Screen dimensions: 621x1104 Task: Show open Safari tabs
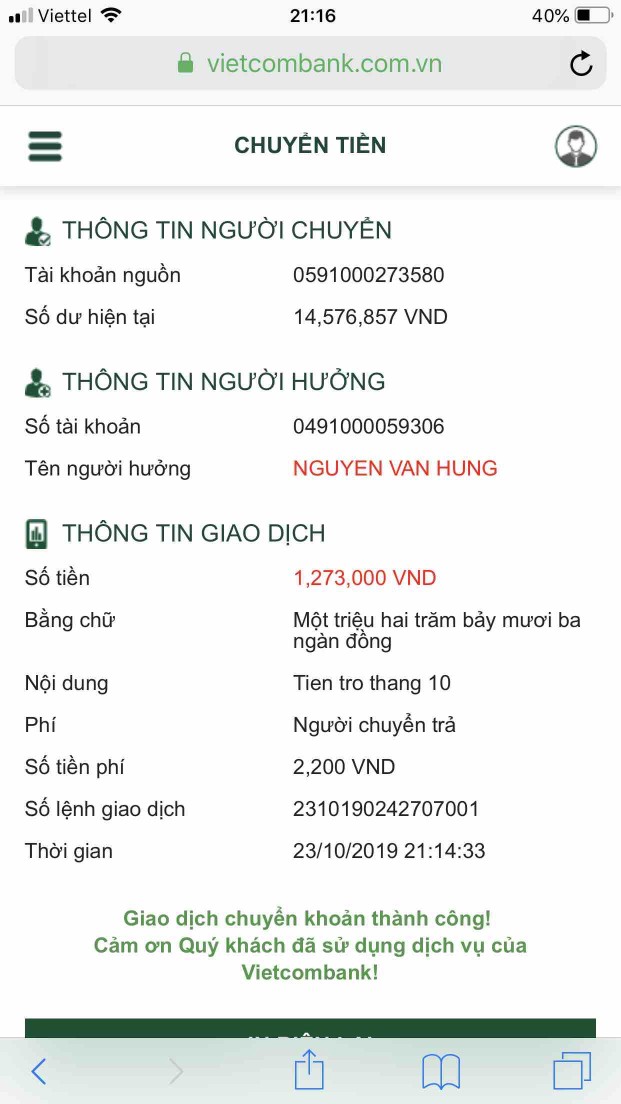coord(572,1071)
